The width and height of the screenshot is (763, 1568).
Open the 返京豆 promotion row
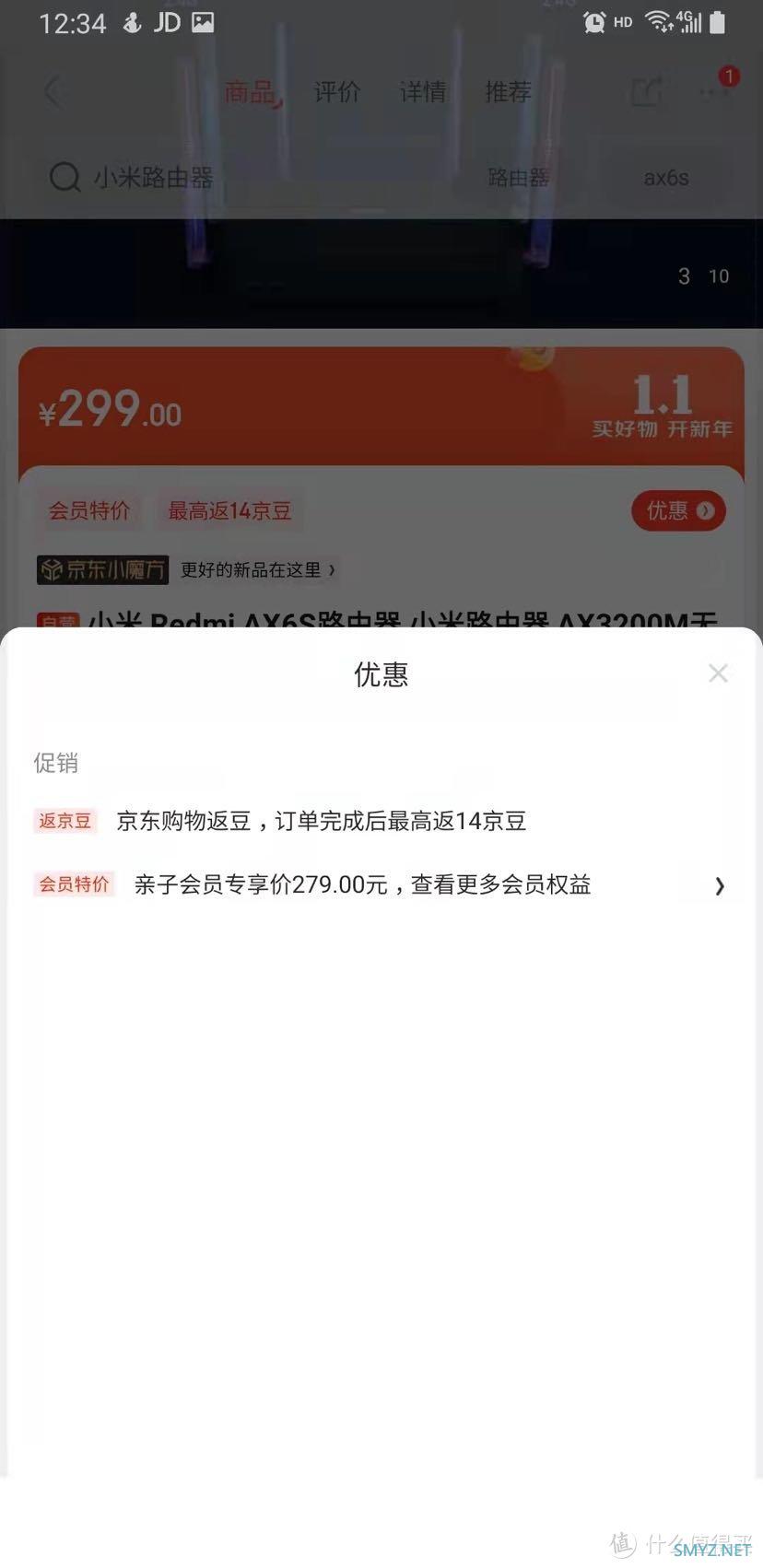pos(321,821)
